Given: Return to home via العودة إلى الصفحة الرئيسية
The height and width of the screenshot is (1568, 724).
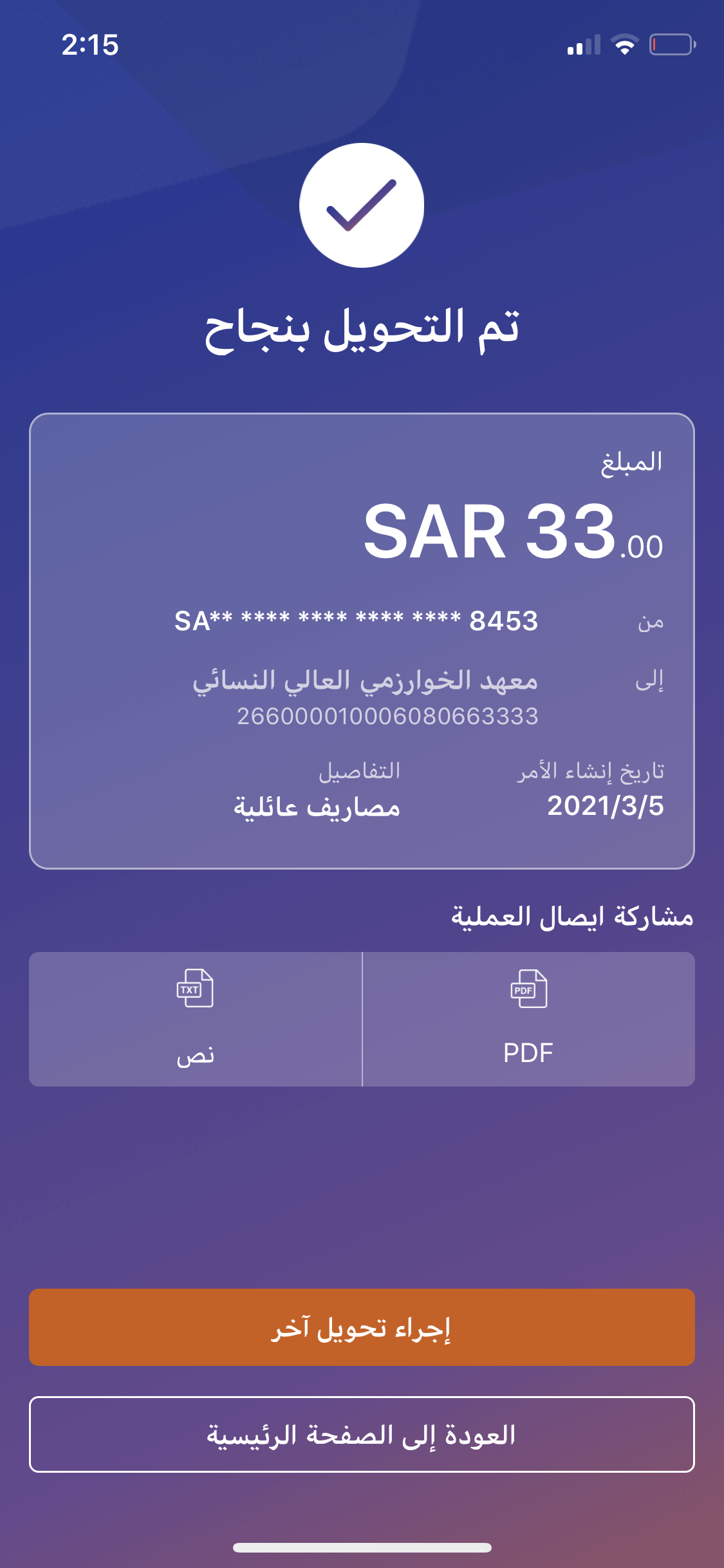Looking at the screenshot, I should click(362, 1434).
